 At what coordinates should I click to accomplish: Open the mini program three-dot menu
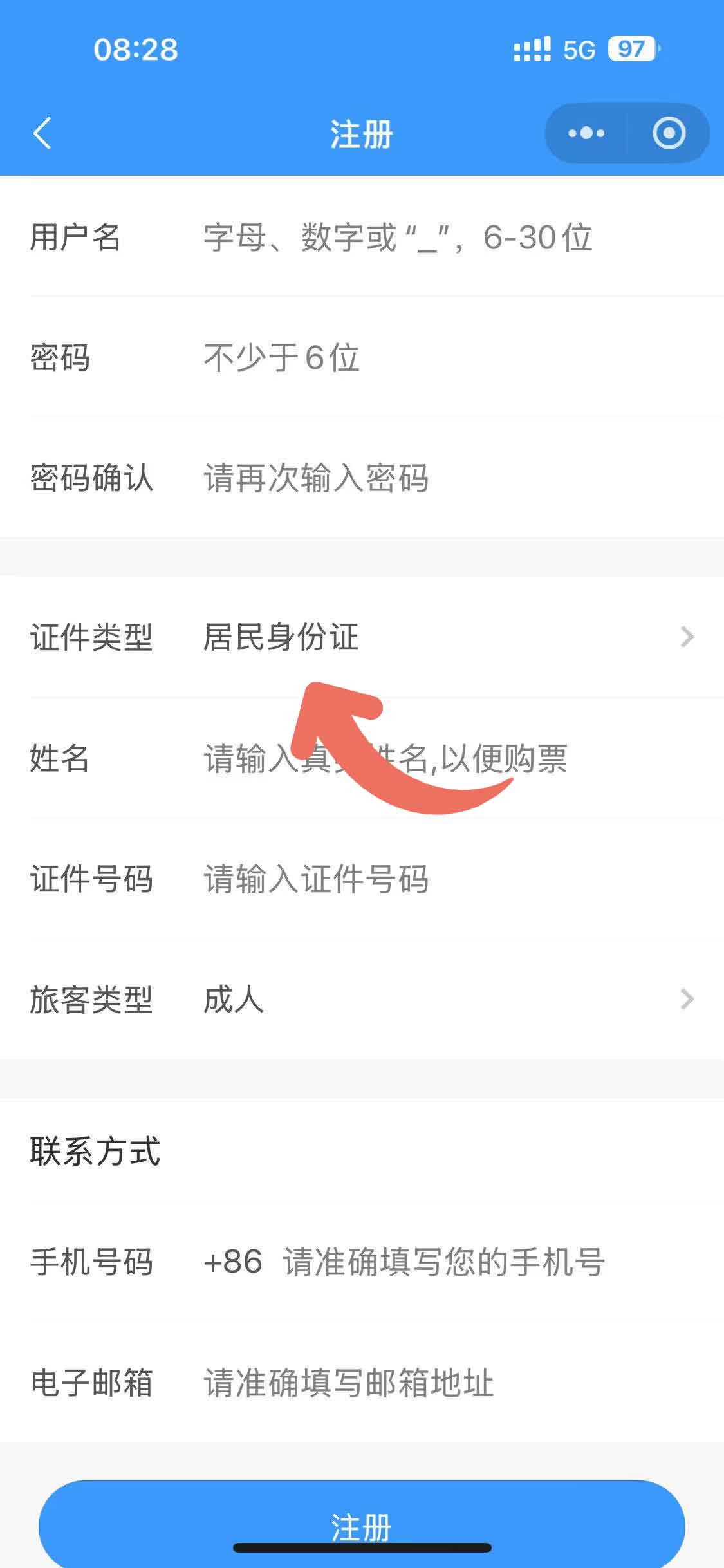(586, 133)
